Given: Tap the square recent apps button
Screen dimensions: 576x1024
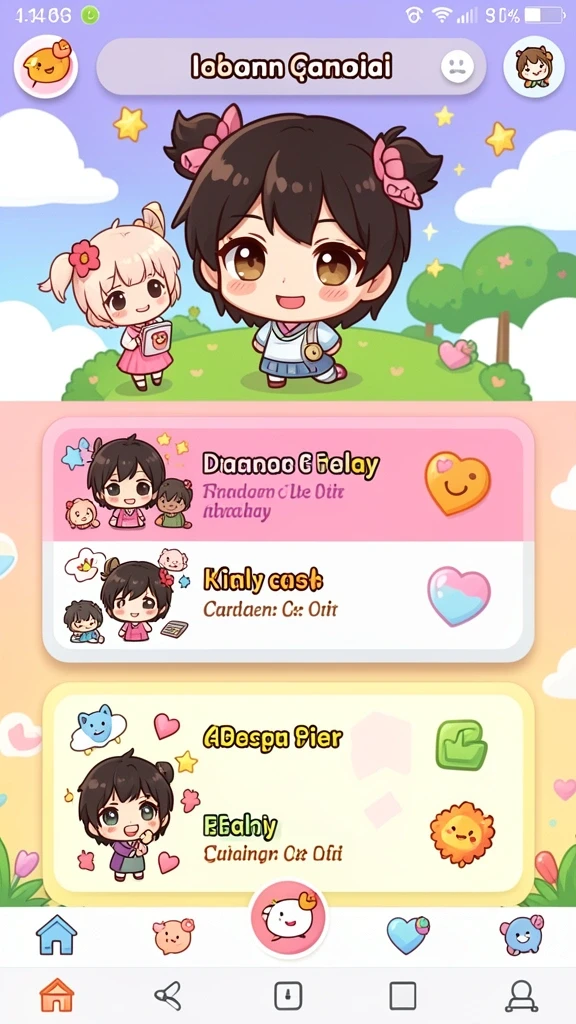Looking at the screenshot, I should tap(403, 996).
